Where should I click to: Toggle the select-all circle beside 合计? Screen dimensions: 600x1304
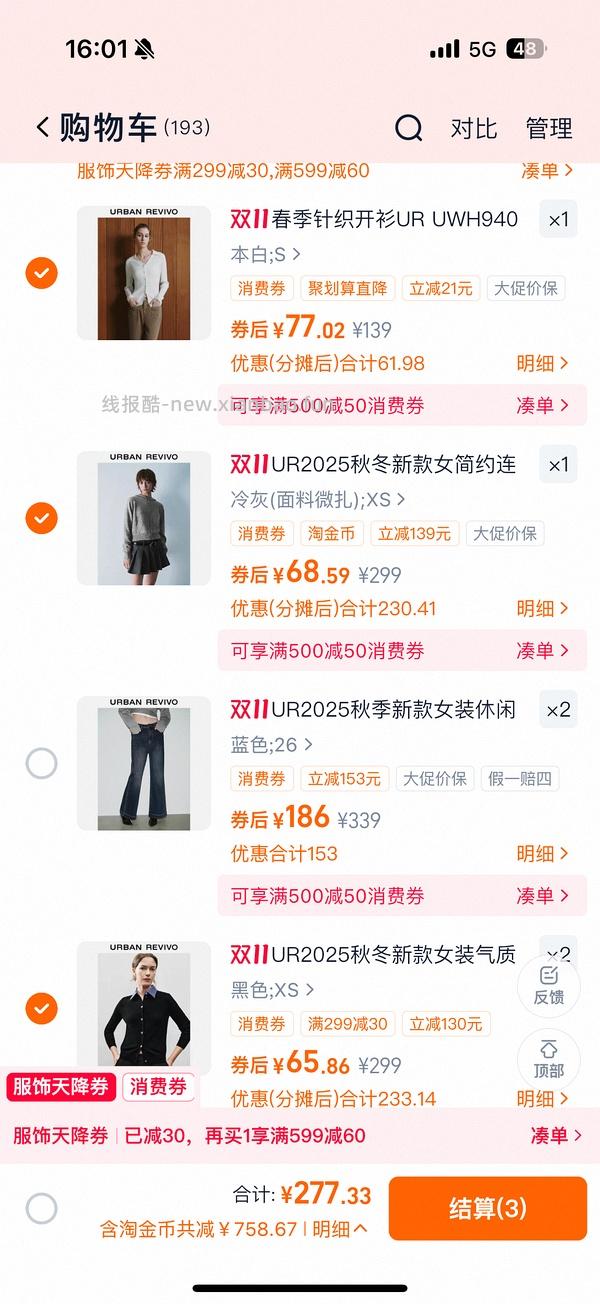pos(41,1208)
